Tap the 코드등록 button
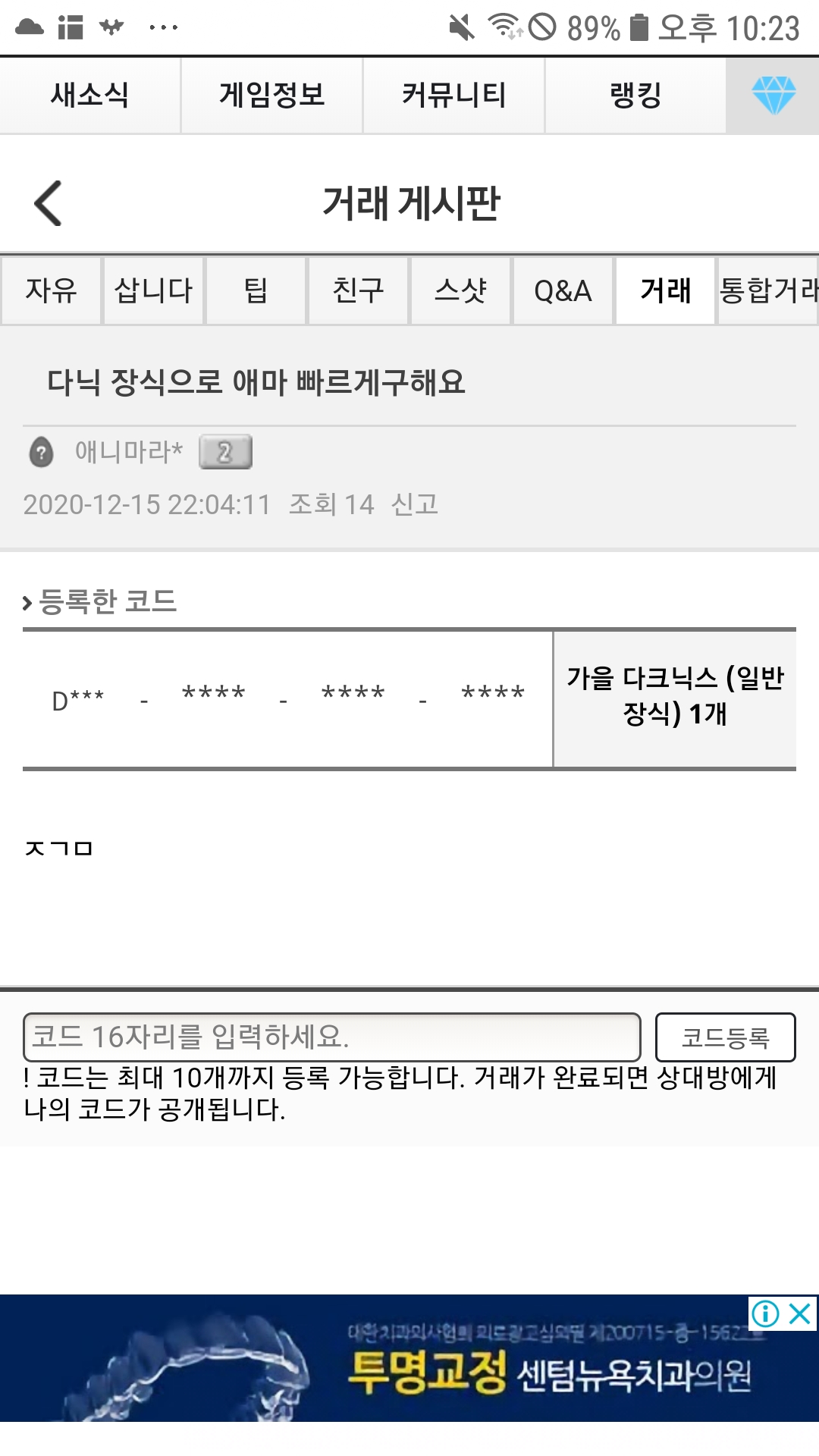The height and width of the screenshot is (1456, 819). (x=725, y=1037)
